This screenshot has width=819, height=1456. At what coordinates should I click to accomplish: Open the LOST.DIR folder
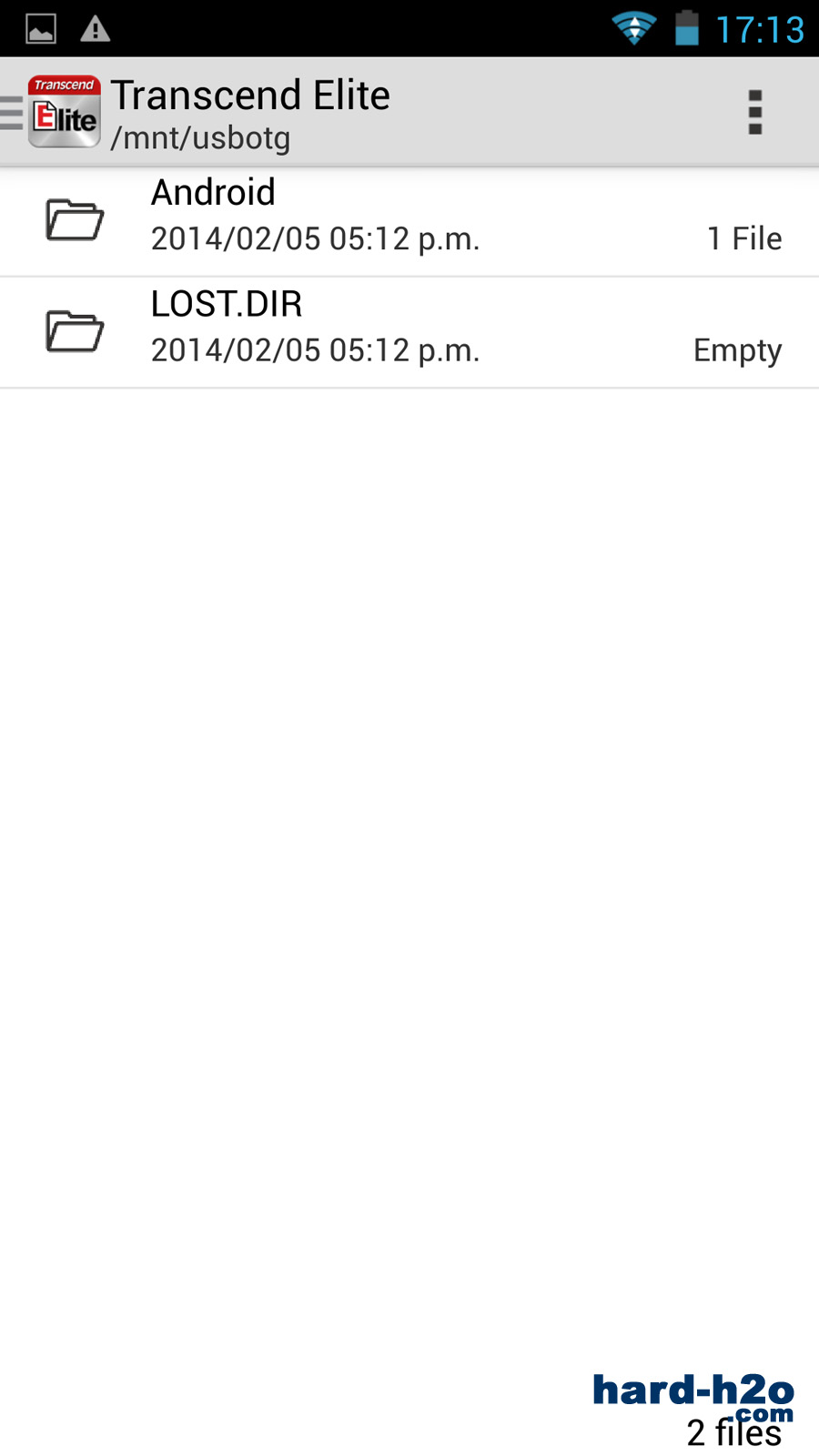(409, 333)
